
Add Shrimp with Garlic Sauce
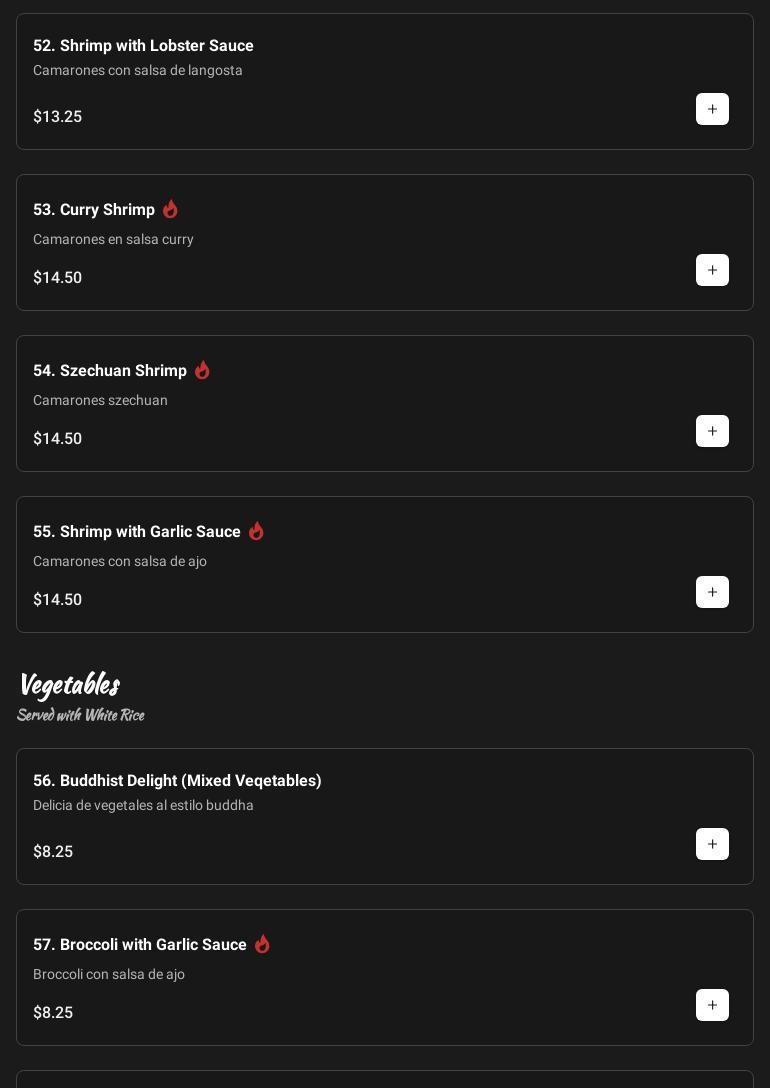(712, 592)
